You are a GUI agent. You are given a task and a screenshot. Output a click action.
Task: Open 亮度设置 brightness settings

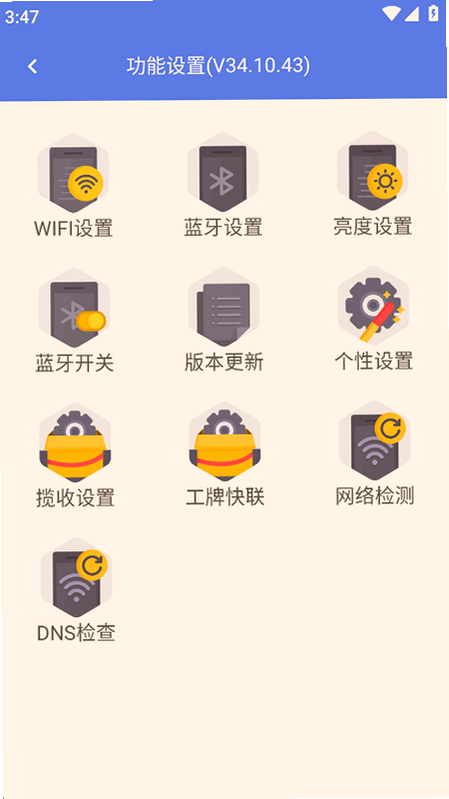(x=373, y=184)
